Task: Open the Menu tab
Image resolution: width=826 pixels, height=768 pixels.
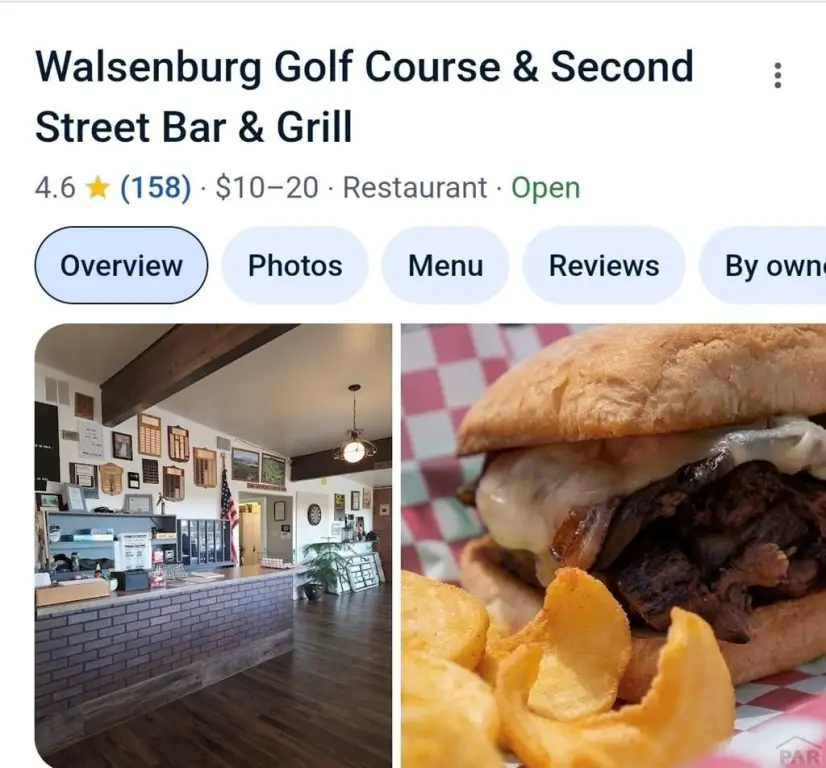Action: click(445, 266)
